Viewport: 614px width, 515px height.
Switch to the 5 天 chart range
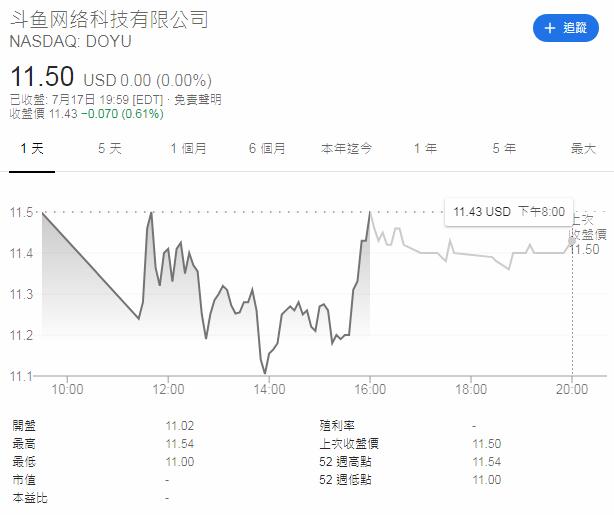coord(110,149)
